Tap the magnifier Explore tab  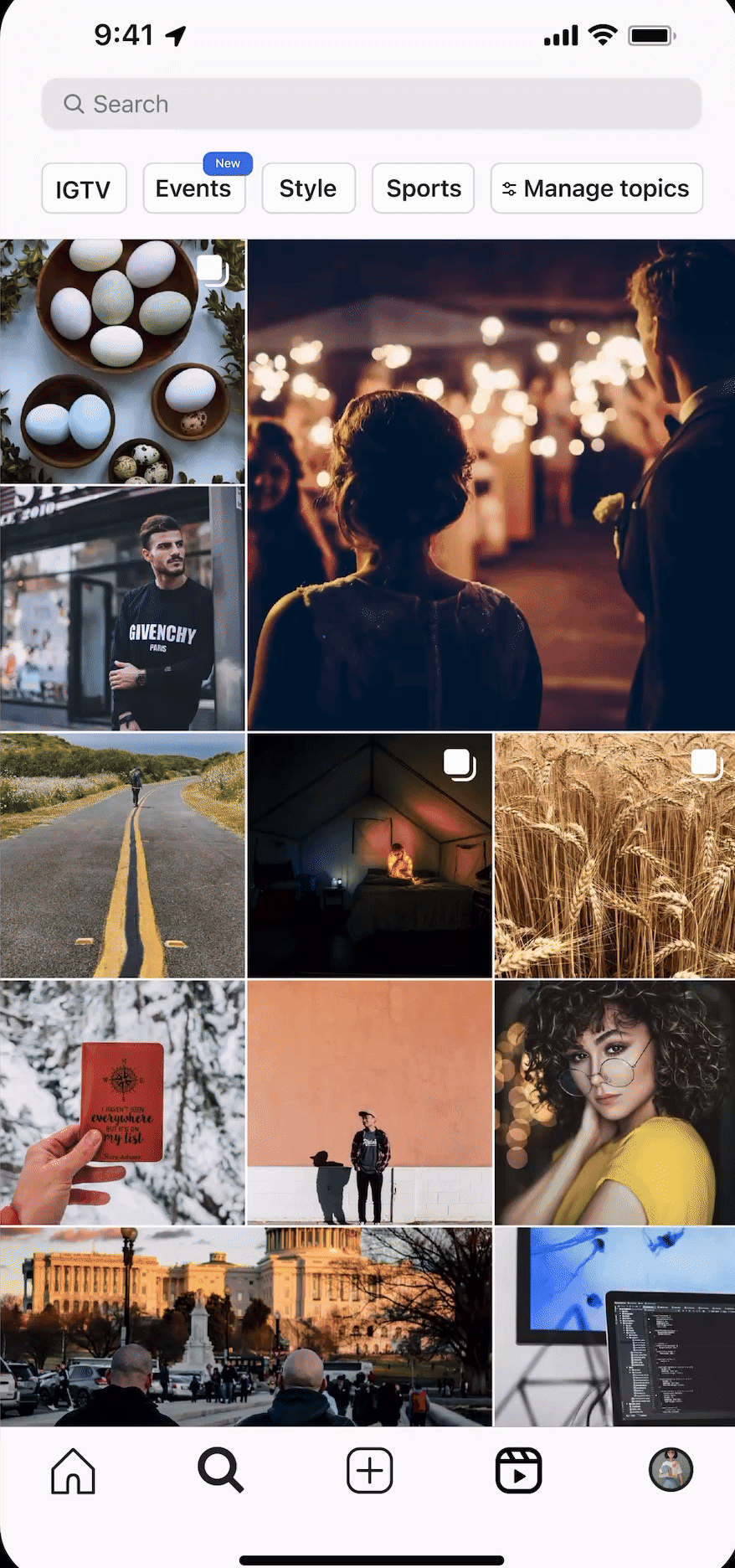(220, 1470)
